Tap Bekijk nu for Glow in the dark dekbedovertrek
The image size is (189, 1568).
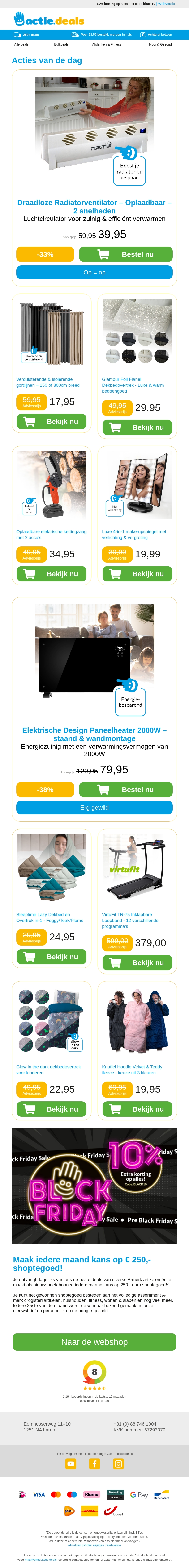click(51, 1109)
